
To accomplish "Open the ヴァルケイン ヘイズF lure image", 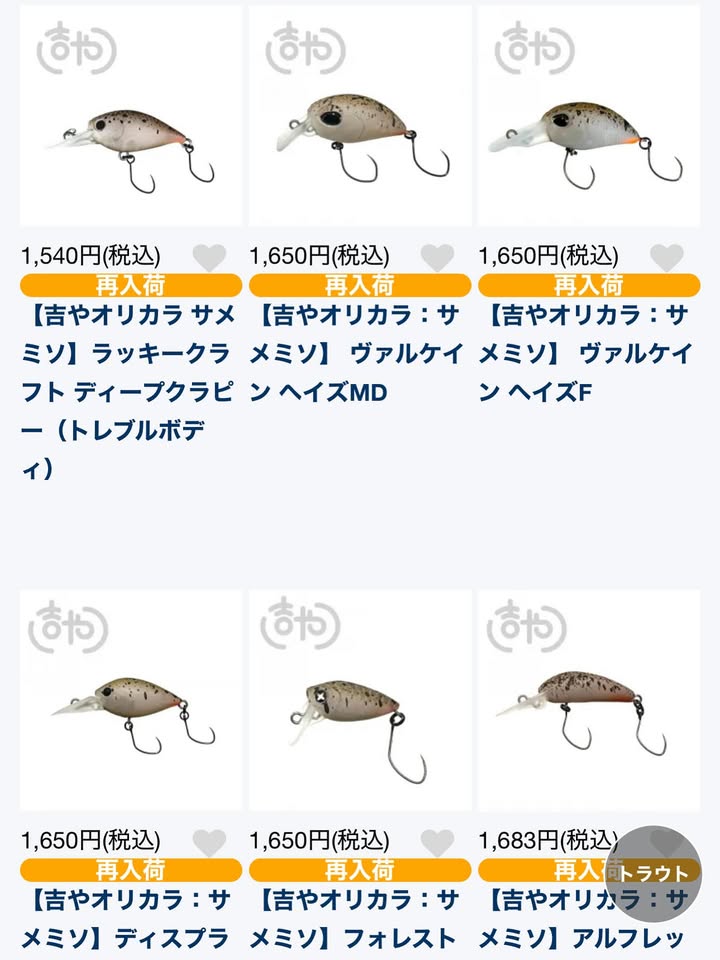I will [589, 115].
